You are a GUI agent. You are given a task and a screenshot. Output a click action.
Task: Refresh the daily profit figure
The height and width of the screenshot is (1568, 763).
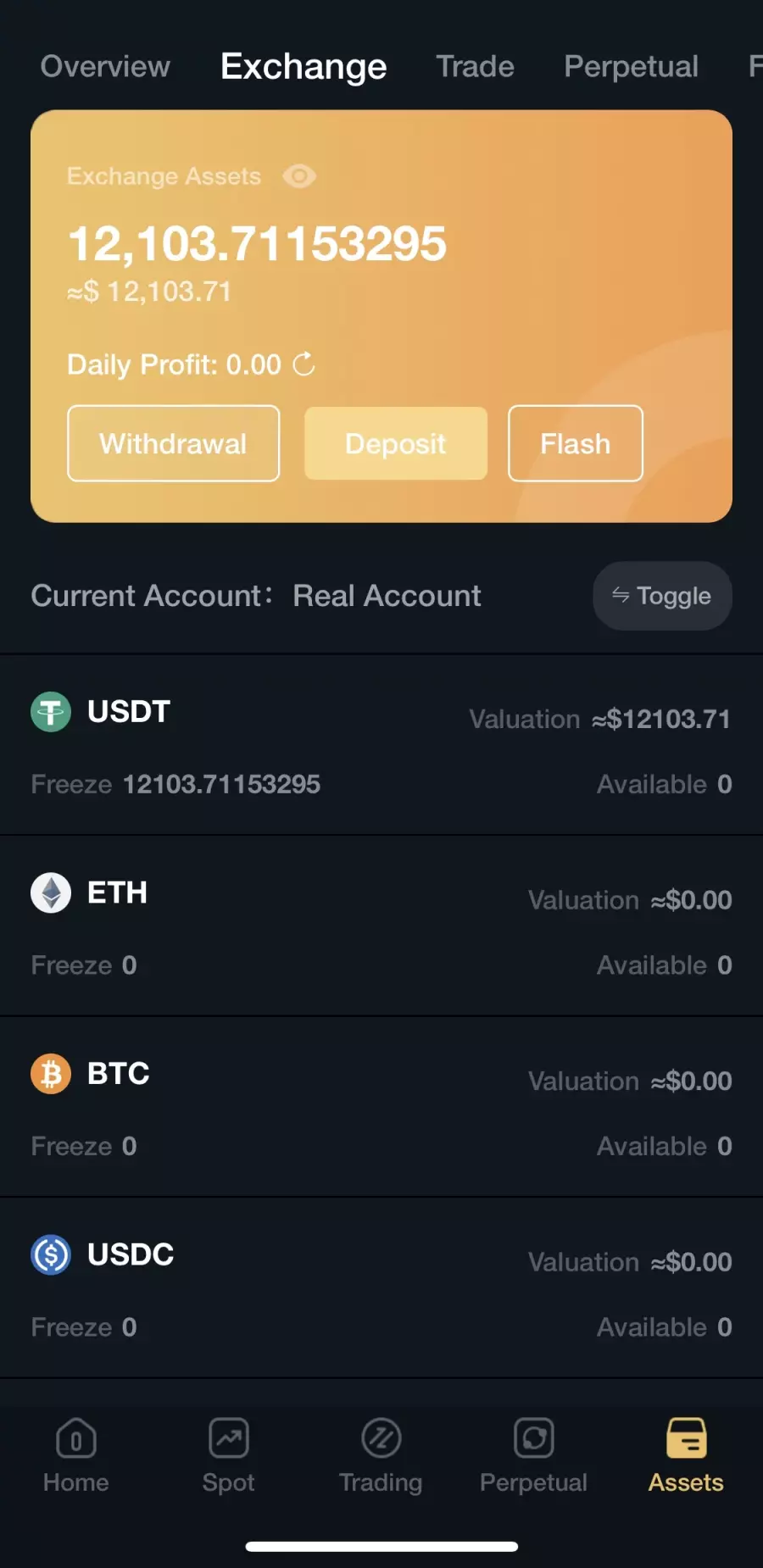(304, 364)
